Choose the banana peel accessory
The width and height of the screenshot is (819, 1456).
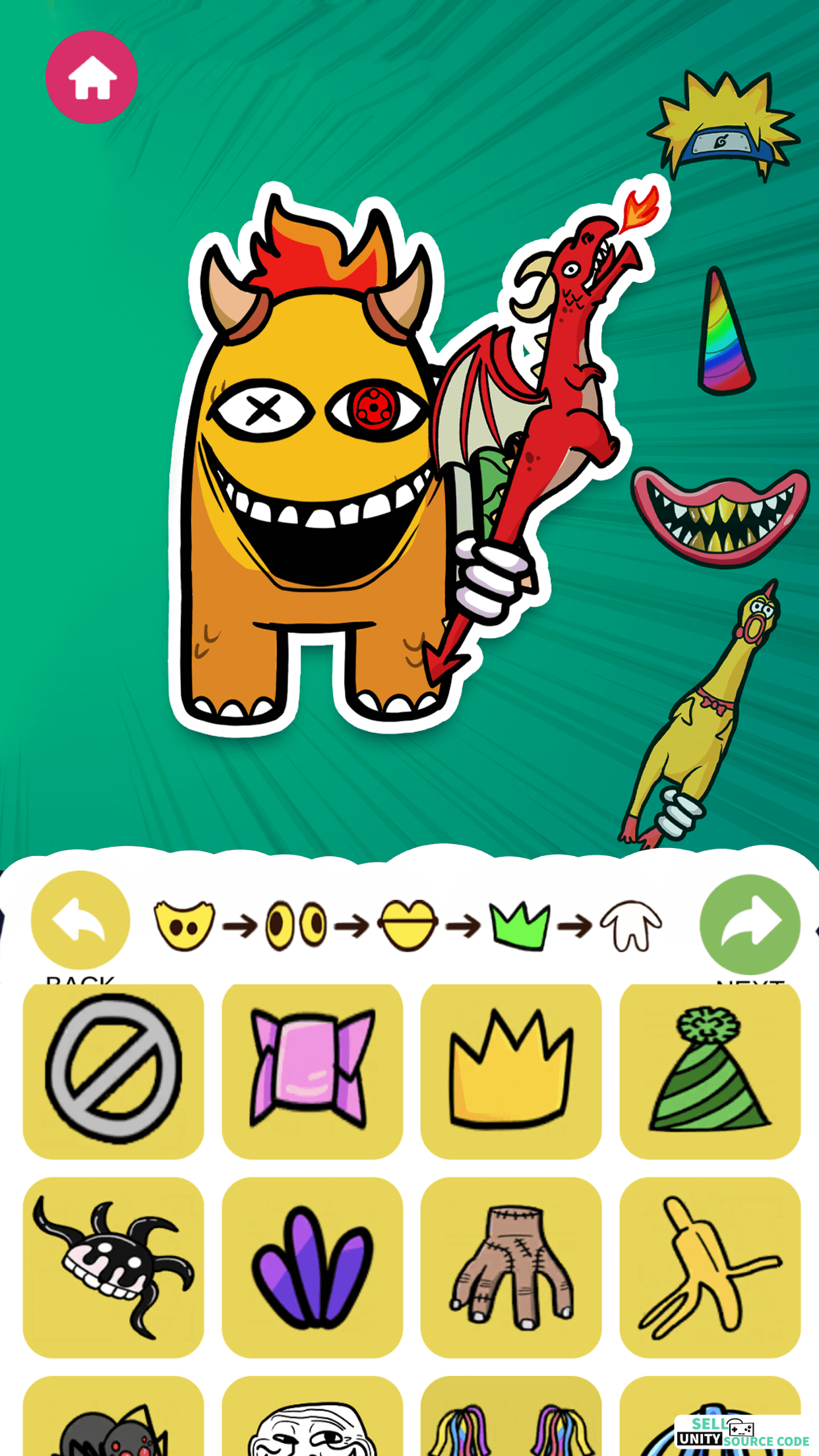(710, 1267)
